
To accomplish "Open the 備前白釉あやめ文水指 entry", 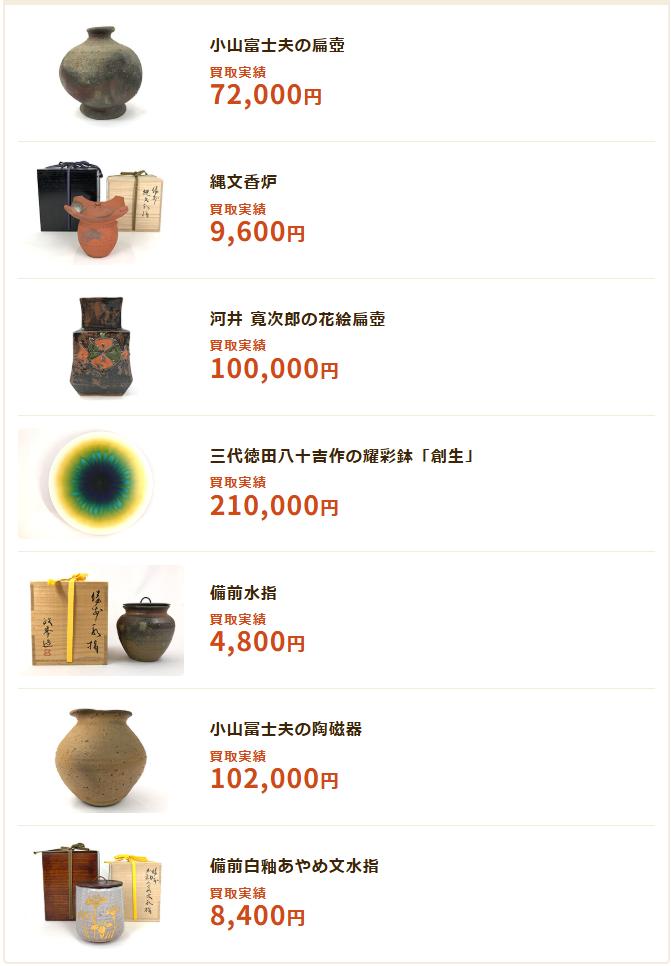I will [x=293, y=866].
